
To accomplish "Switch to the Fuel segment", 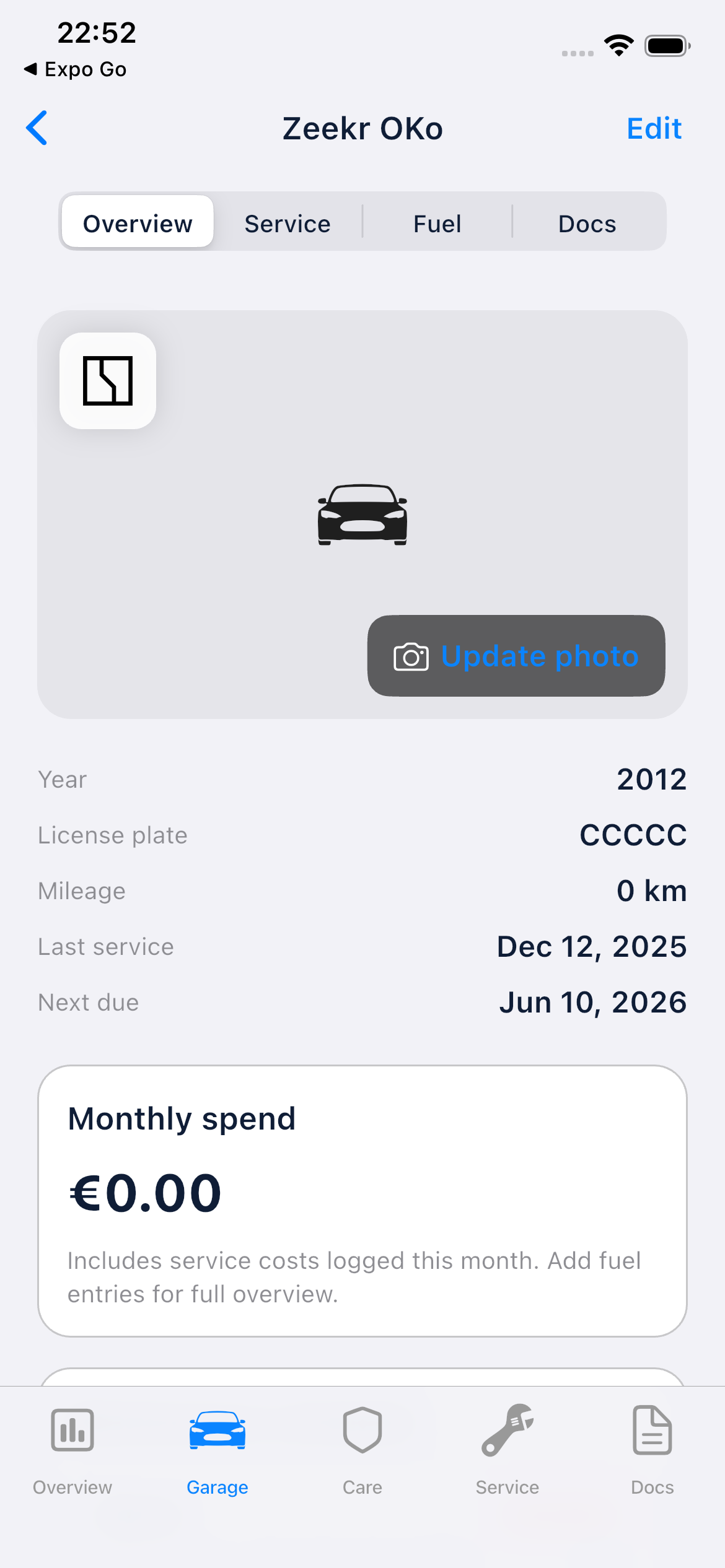I will pyautogui.click(x=437, y=224).
